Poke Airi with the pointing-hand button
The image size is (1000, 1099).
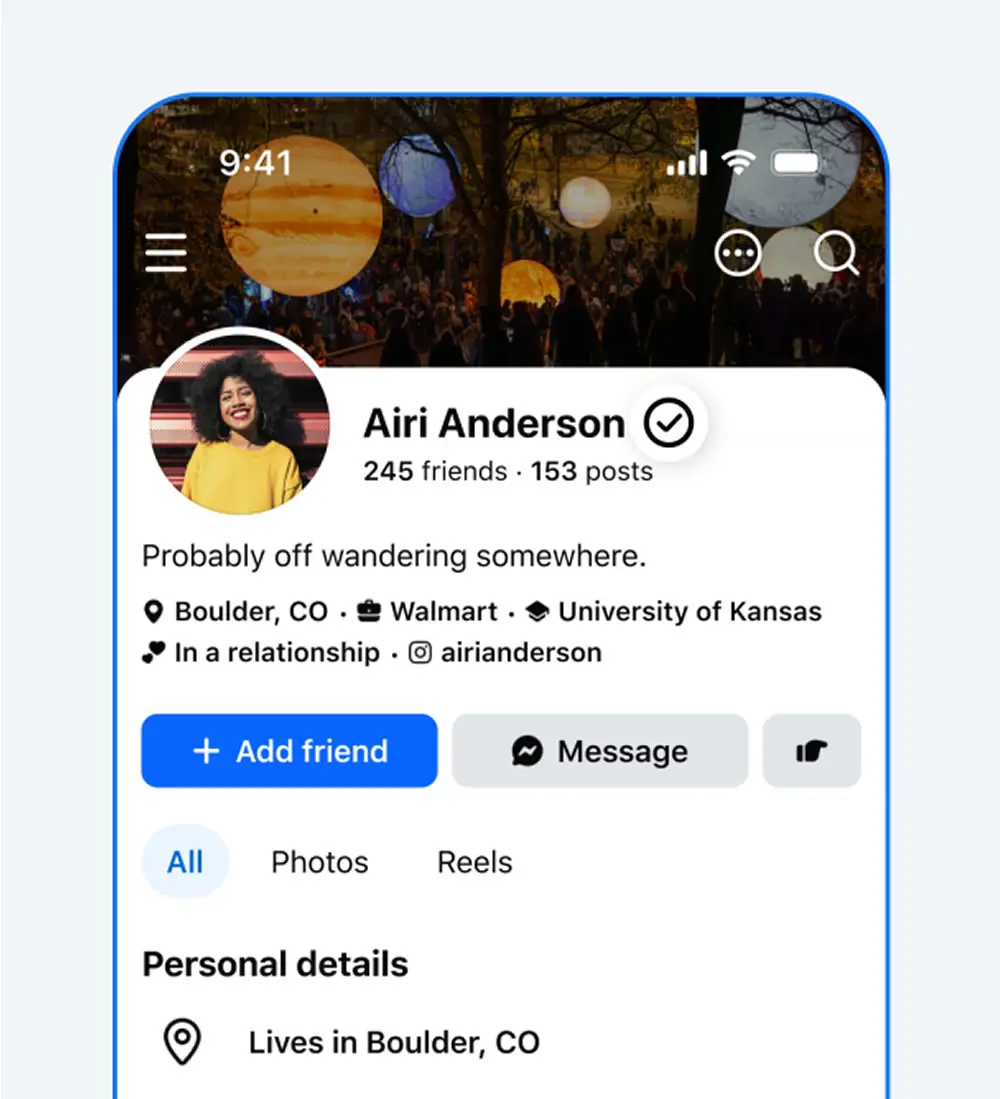(x=811, y=751)
